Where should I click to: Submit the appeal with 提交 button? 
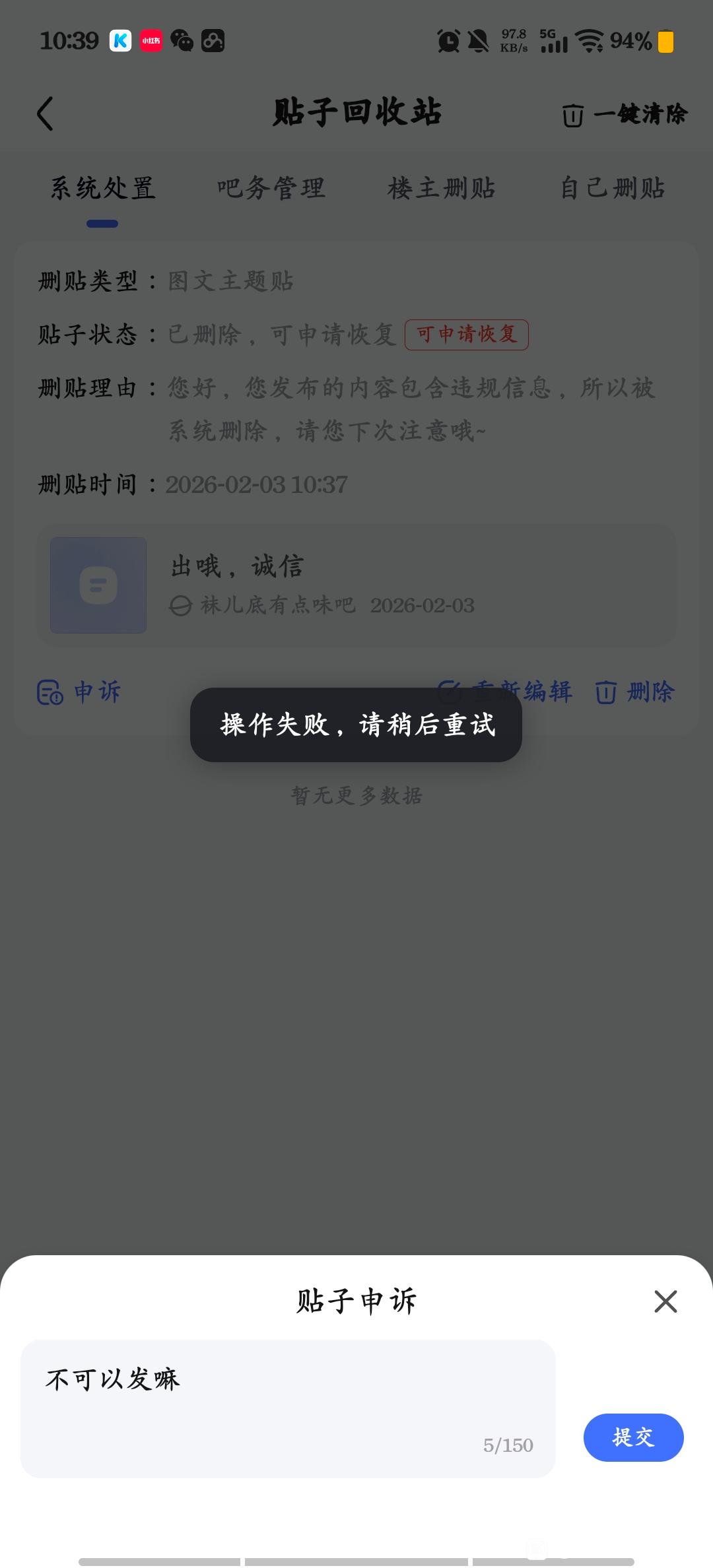(633, 1437)
